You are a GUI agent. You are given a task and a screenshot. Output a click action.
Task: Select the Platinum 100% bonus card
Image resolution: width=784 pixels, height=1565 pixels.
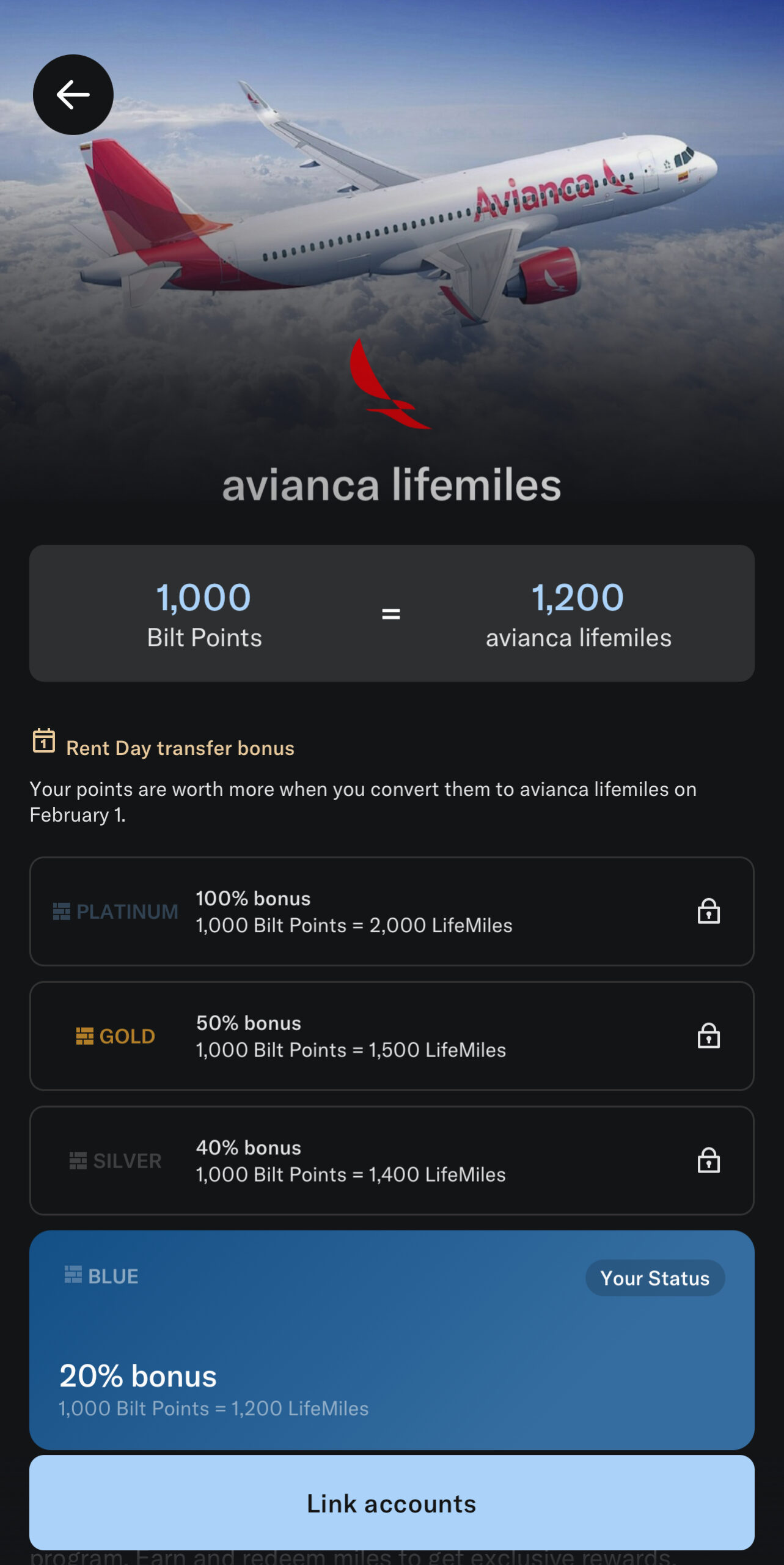[392, 912]
